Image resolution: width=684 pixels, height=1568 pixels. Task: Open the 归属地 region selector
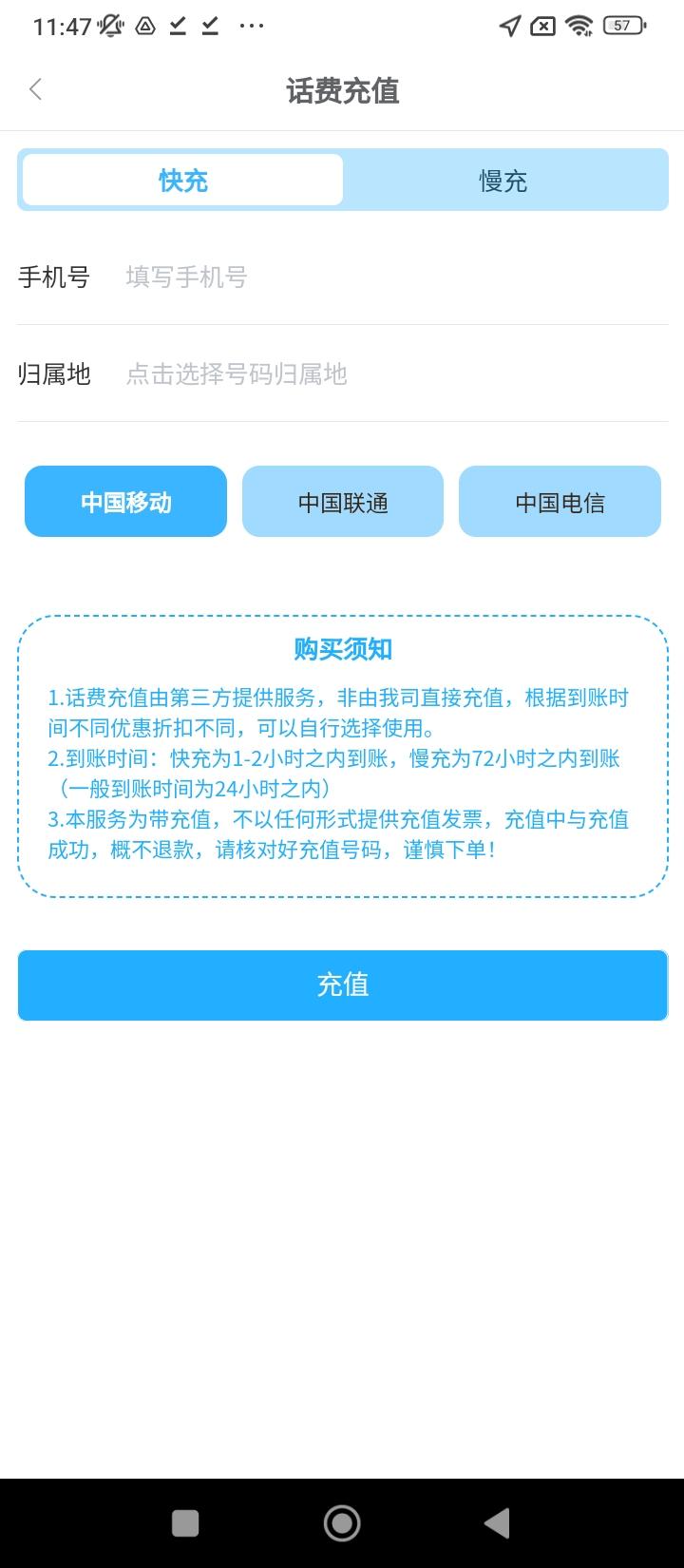point(237,374)
